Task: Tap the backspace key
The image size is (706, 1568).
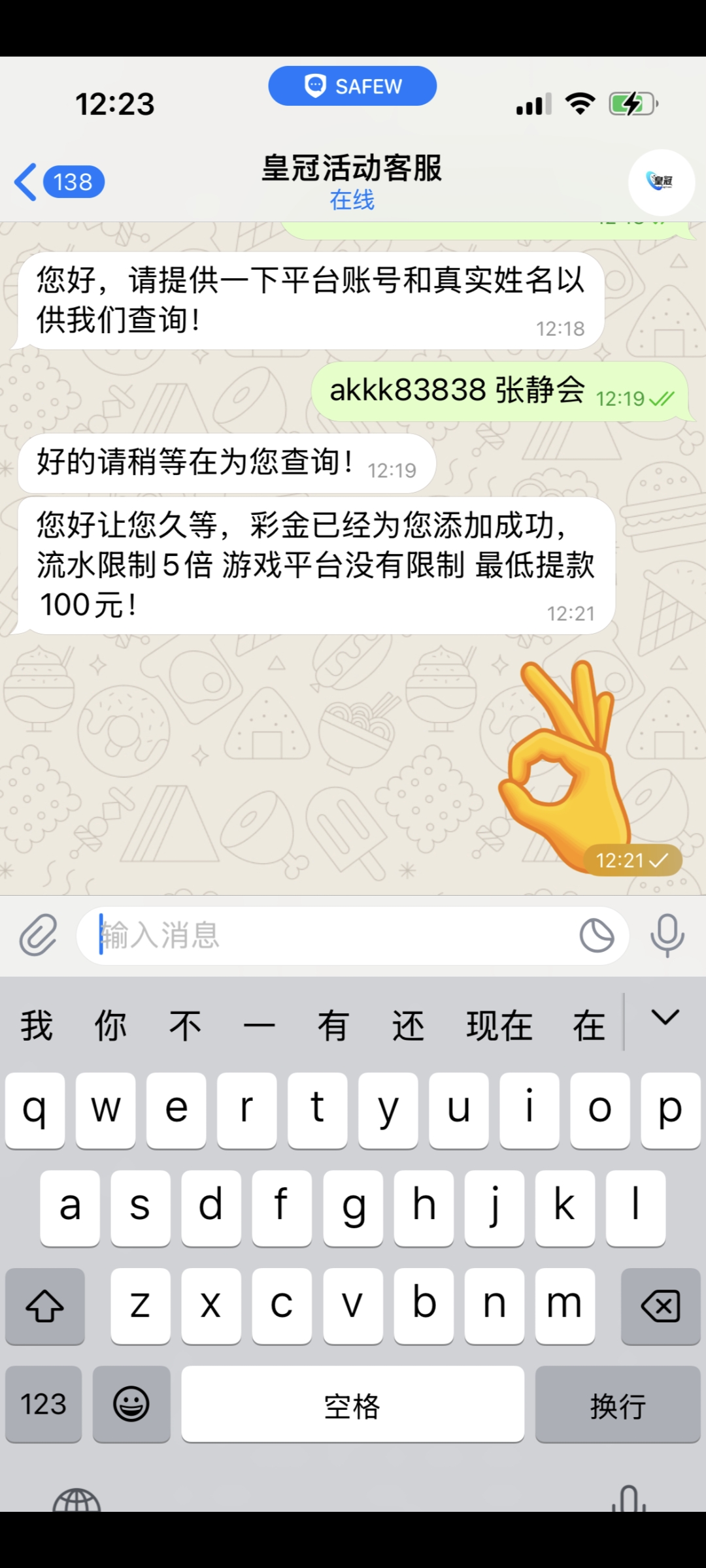Action: coord(660,1307)
